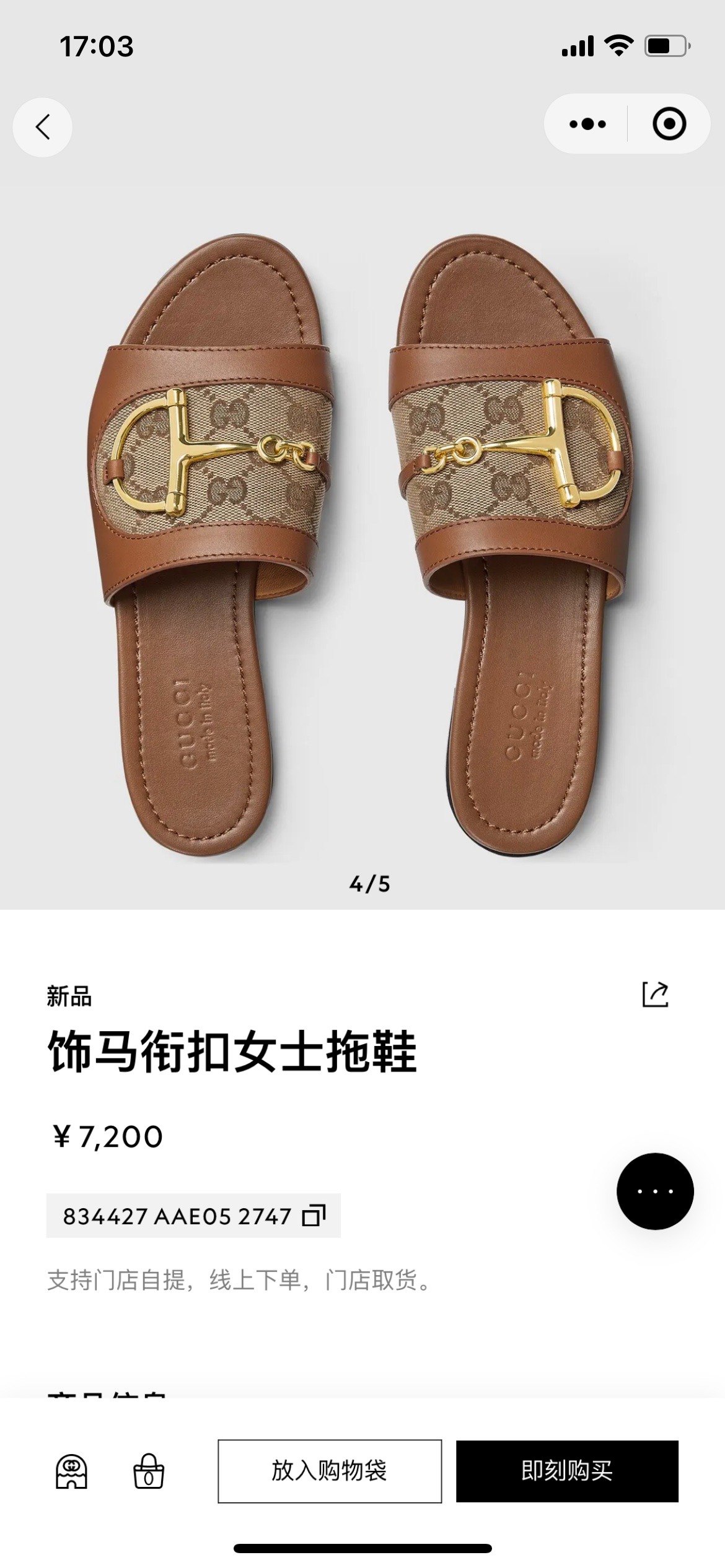Screen dimensions: 725x1568
Task: Open the Gucci home icon
Action: pyautogui.click(x=72, y=1471)
